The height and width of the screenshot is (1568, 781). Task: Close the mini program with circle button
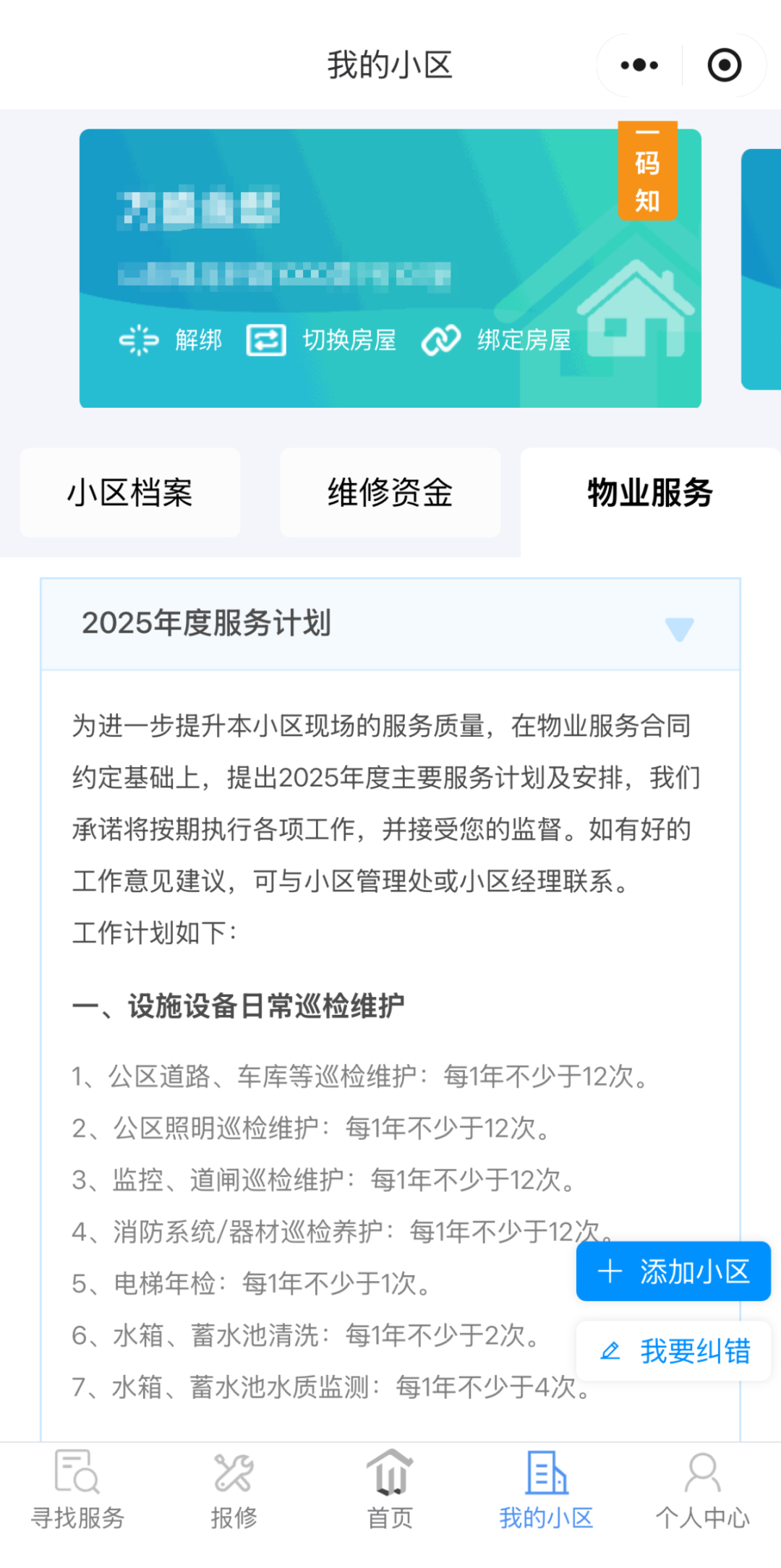pos(724,65)
